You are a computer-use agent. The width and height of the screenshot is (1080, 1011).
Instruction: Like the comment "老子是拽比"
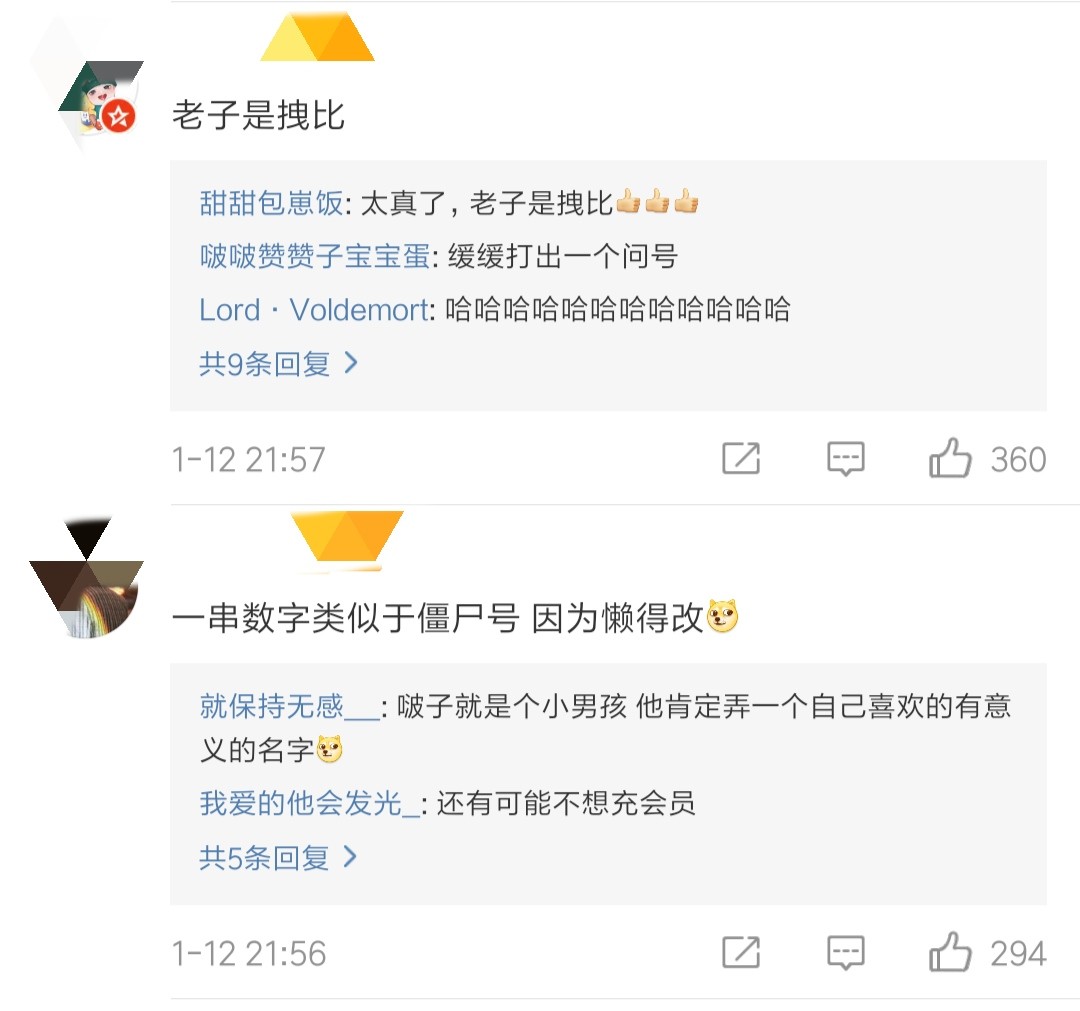point(950,459)
